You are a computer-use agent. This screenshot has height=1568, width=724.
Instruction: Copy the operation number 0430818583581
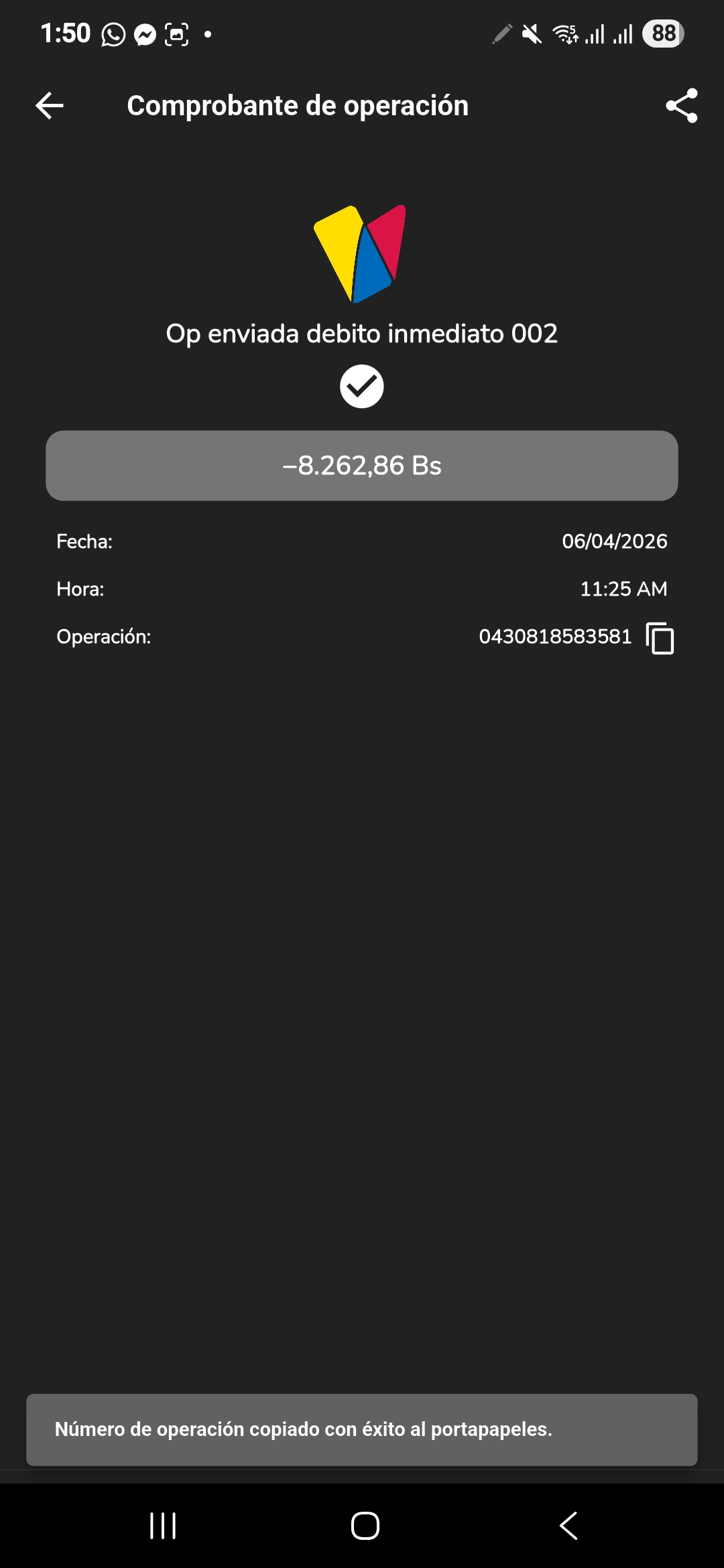pos(660,637)
